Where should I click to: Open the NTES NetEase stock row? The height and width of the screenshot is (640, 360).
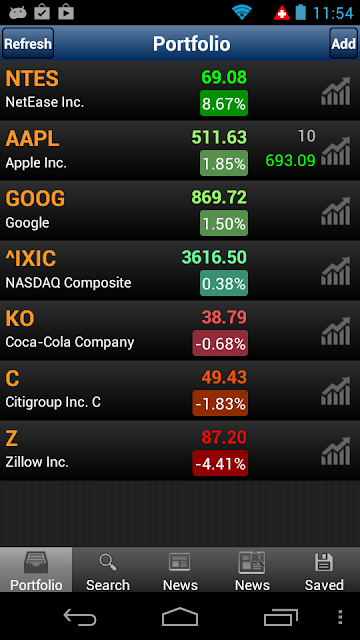(180, 90)
